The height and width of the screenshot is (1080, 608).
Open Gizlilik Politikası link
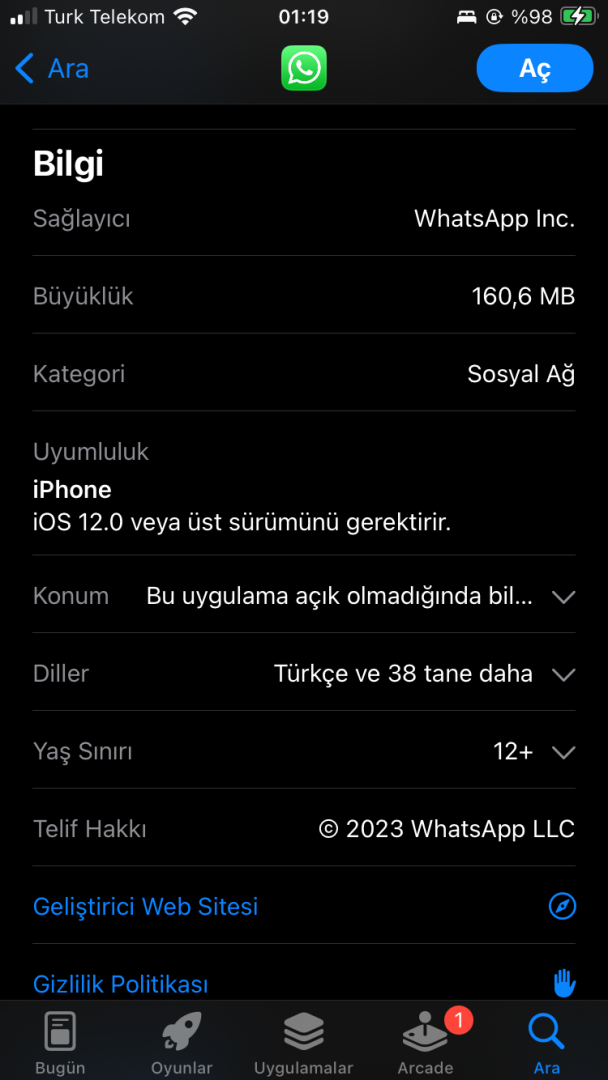tap(121, 984)
